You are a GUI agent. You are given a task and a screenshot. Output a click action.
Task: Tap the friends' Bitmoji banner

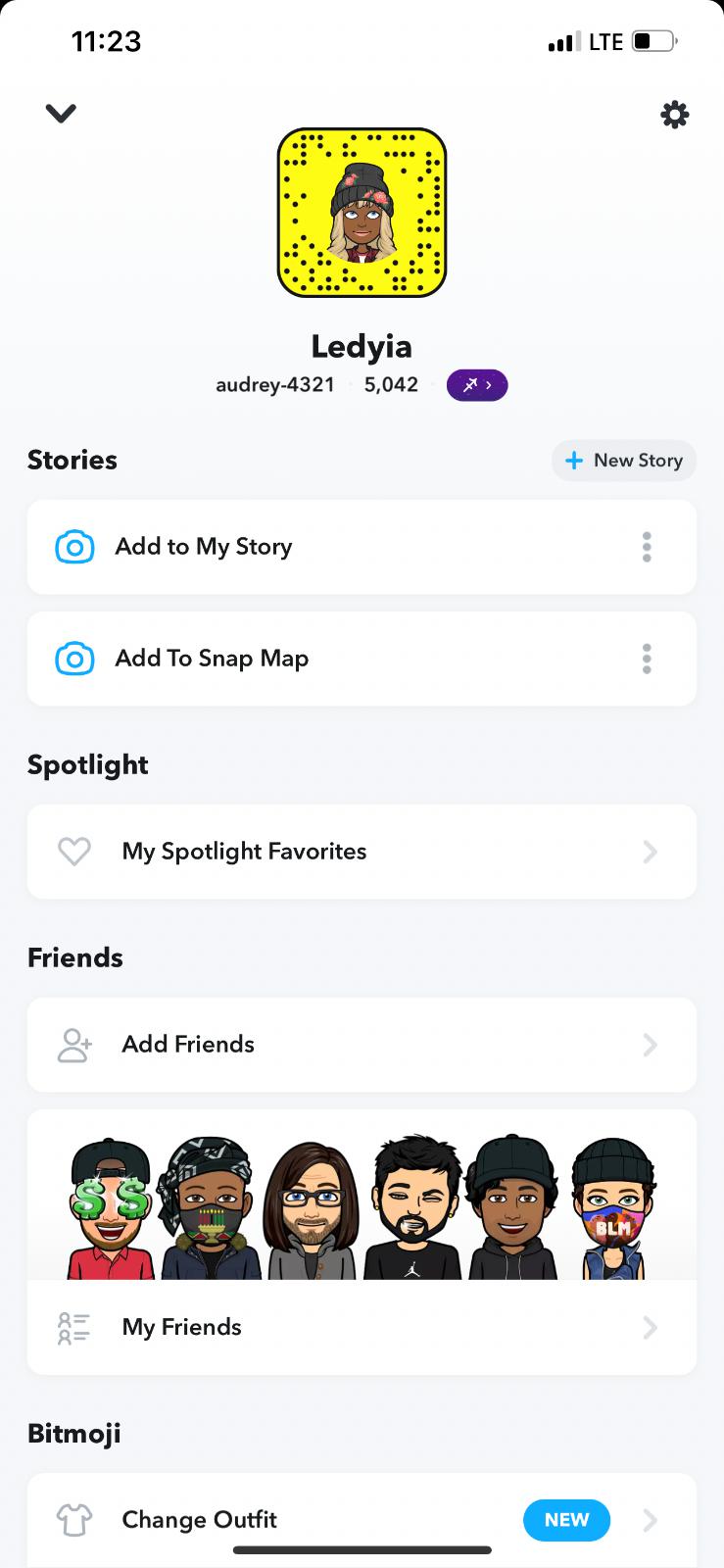362,1207
